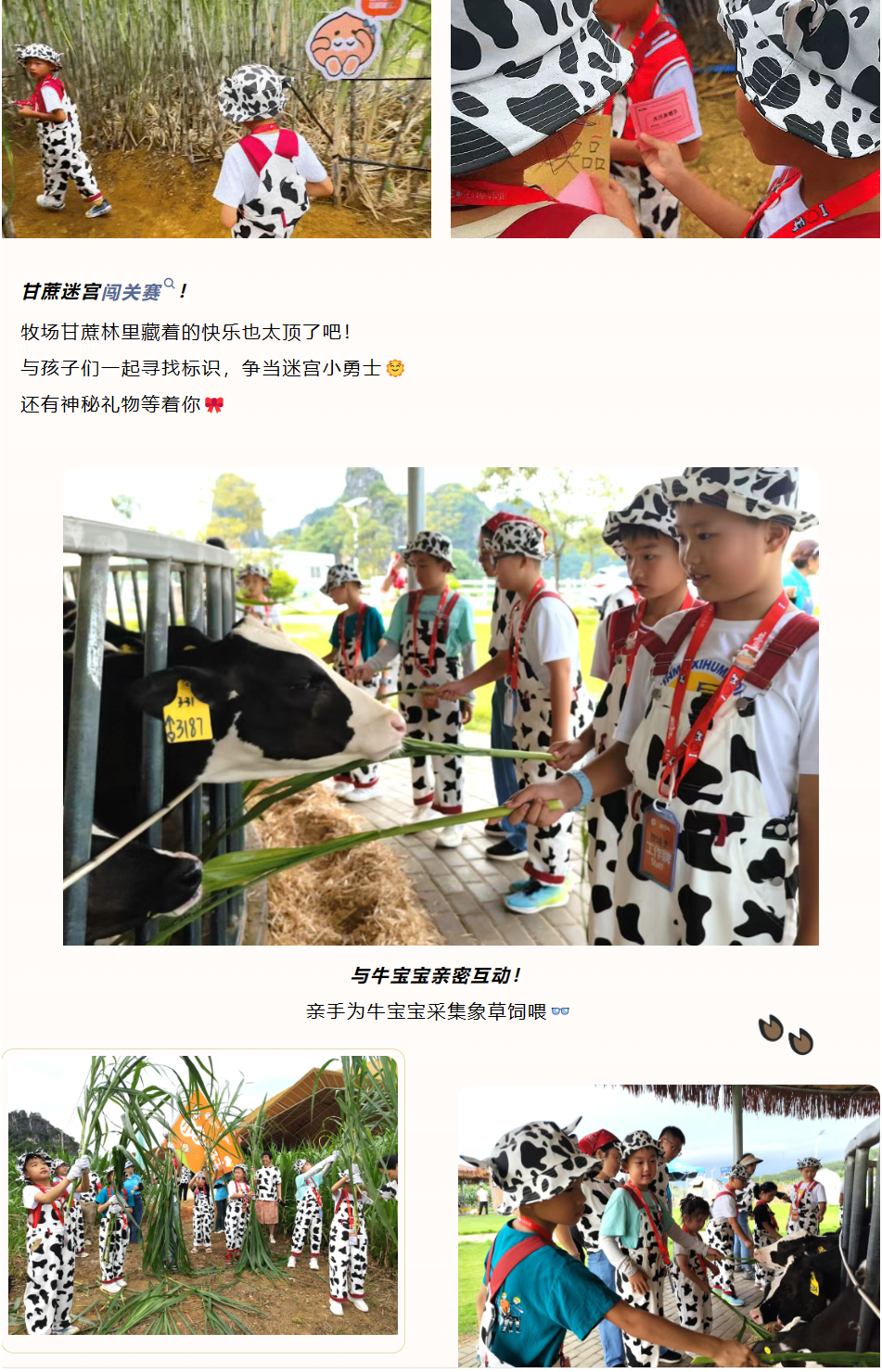Viewport: 882px width, 1372px height.
Task: Open the photo of kids feeding the cow
Action: (441, 706)
